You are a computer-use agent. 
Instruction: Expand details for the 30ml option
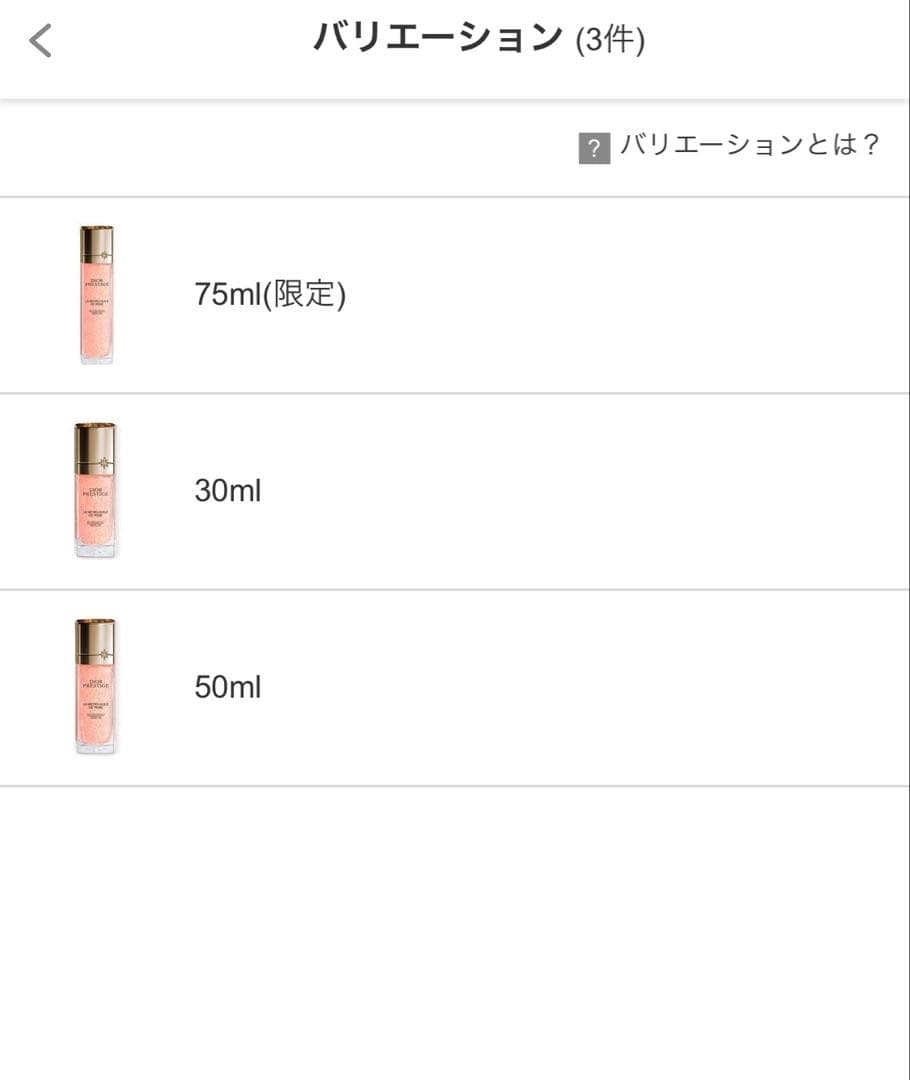[x=455, y=488]
